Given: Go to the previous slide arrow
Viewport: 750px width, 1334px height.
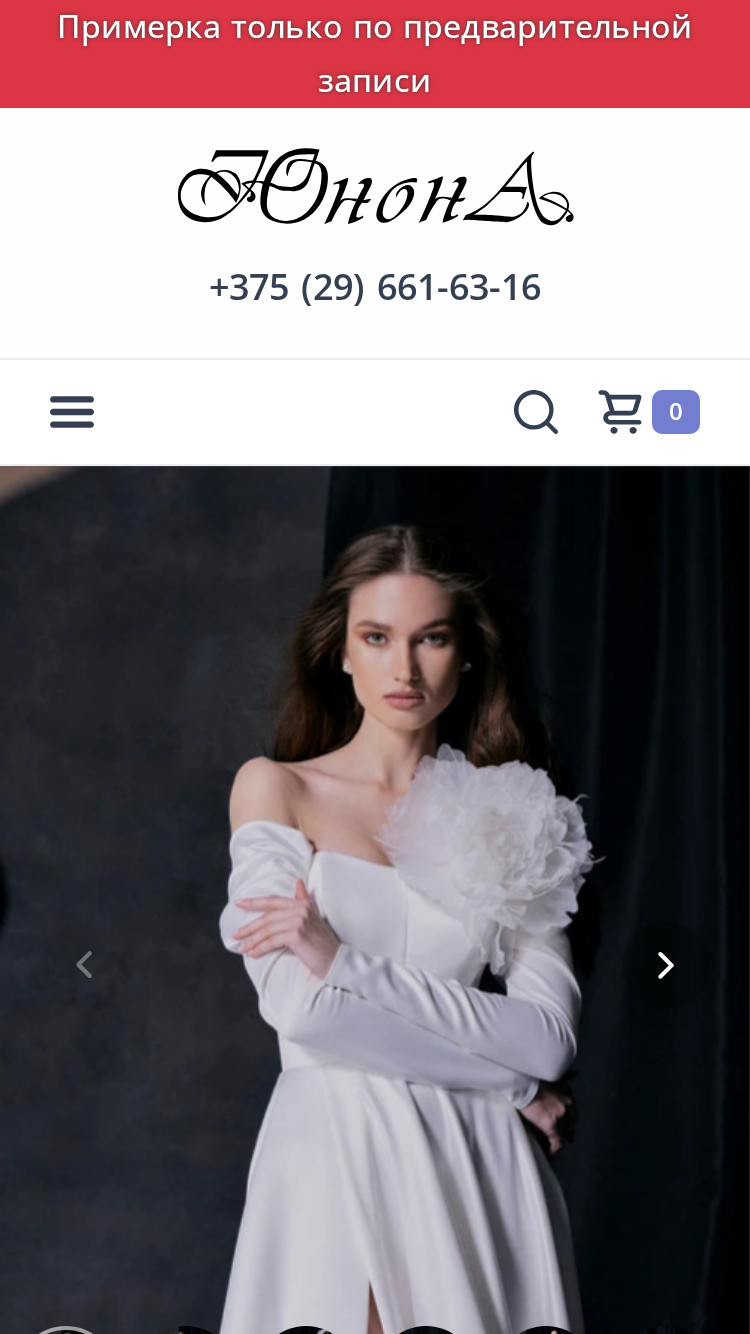Looking at the screenshot, I should (85, 965).
